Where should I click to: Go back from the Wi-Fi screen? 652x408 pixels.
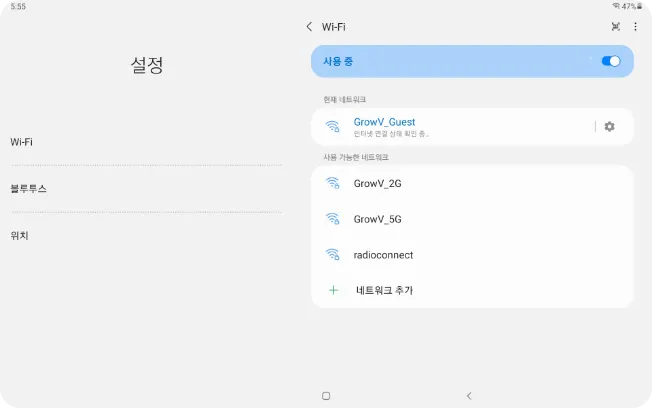tap(309, 27)
